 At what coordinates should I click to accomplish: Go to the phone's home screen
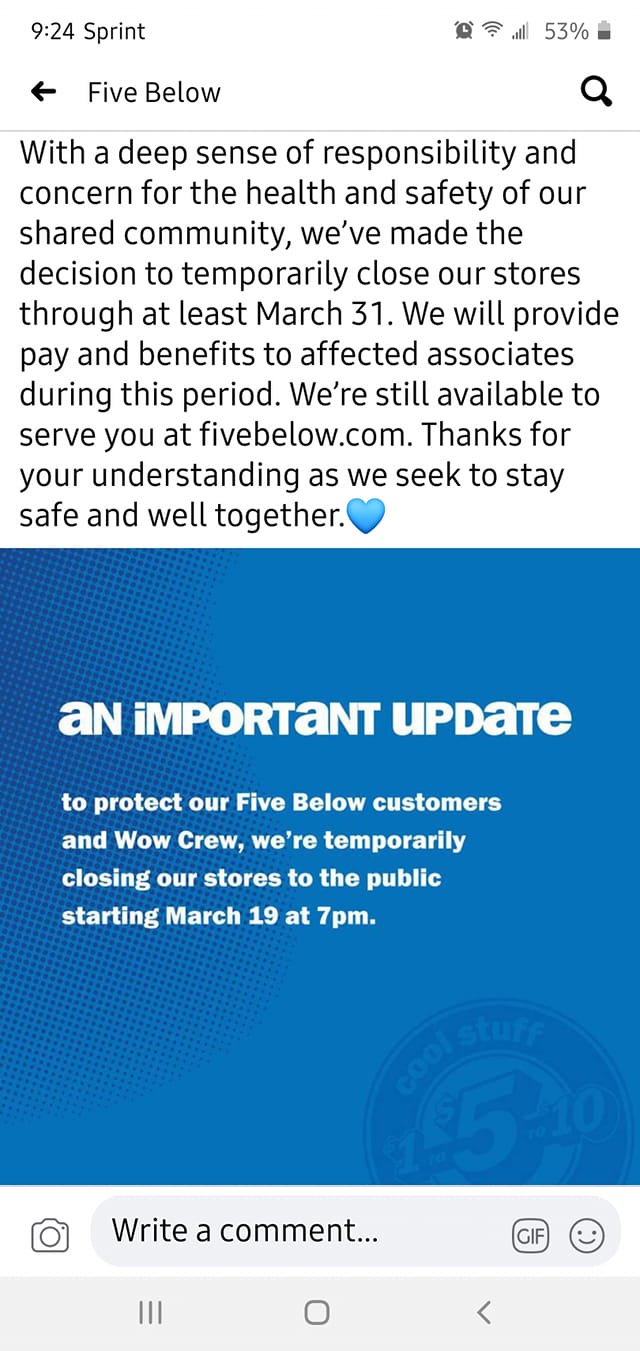[317, 1312]
